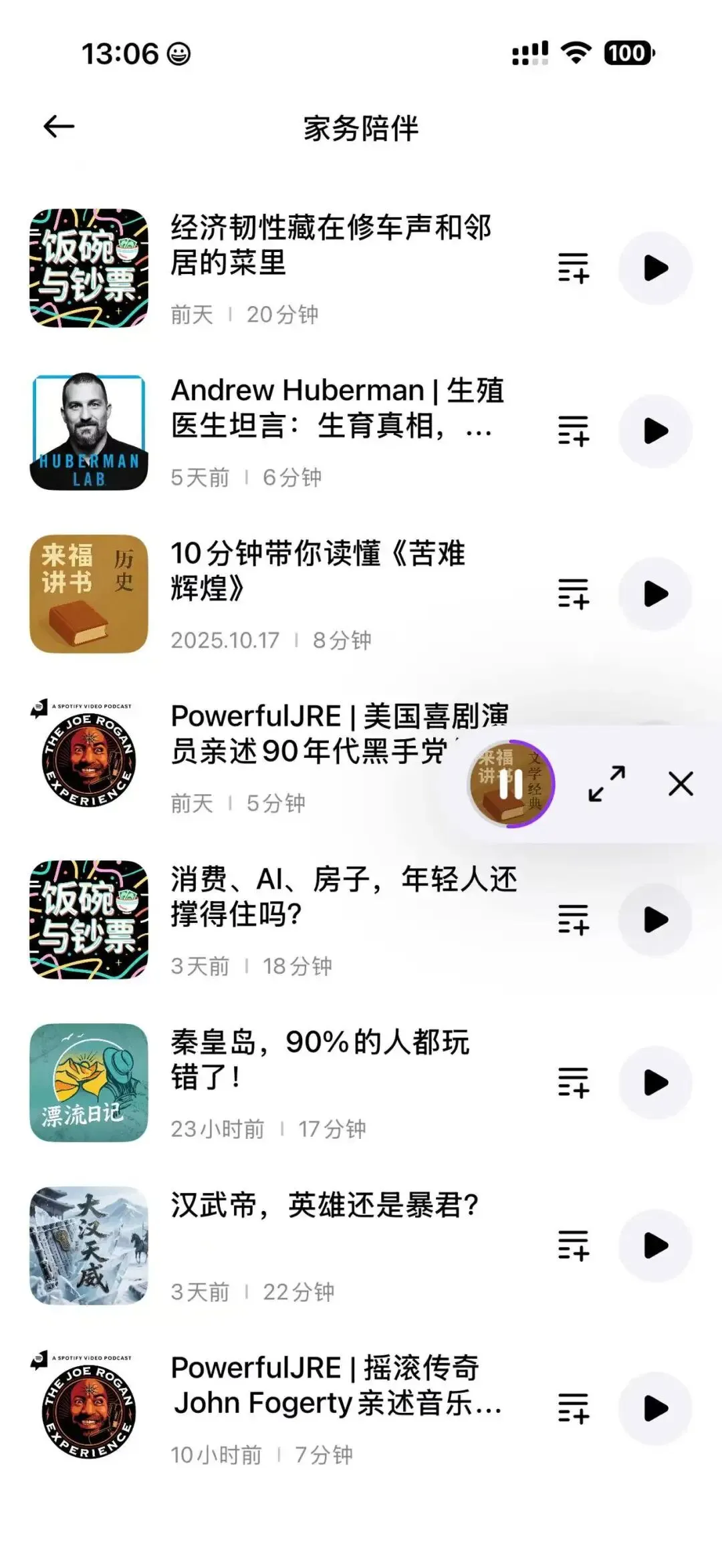
Task: Pause the floating mini player
Action: pos(511,784)
